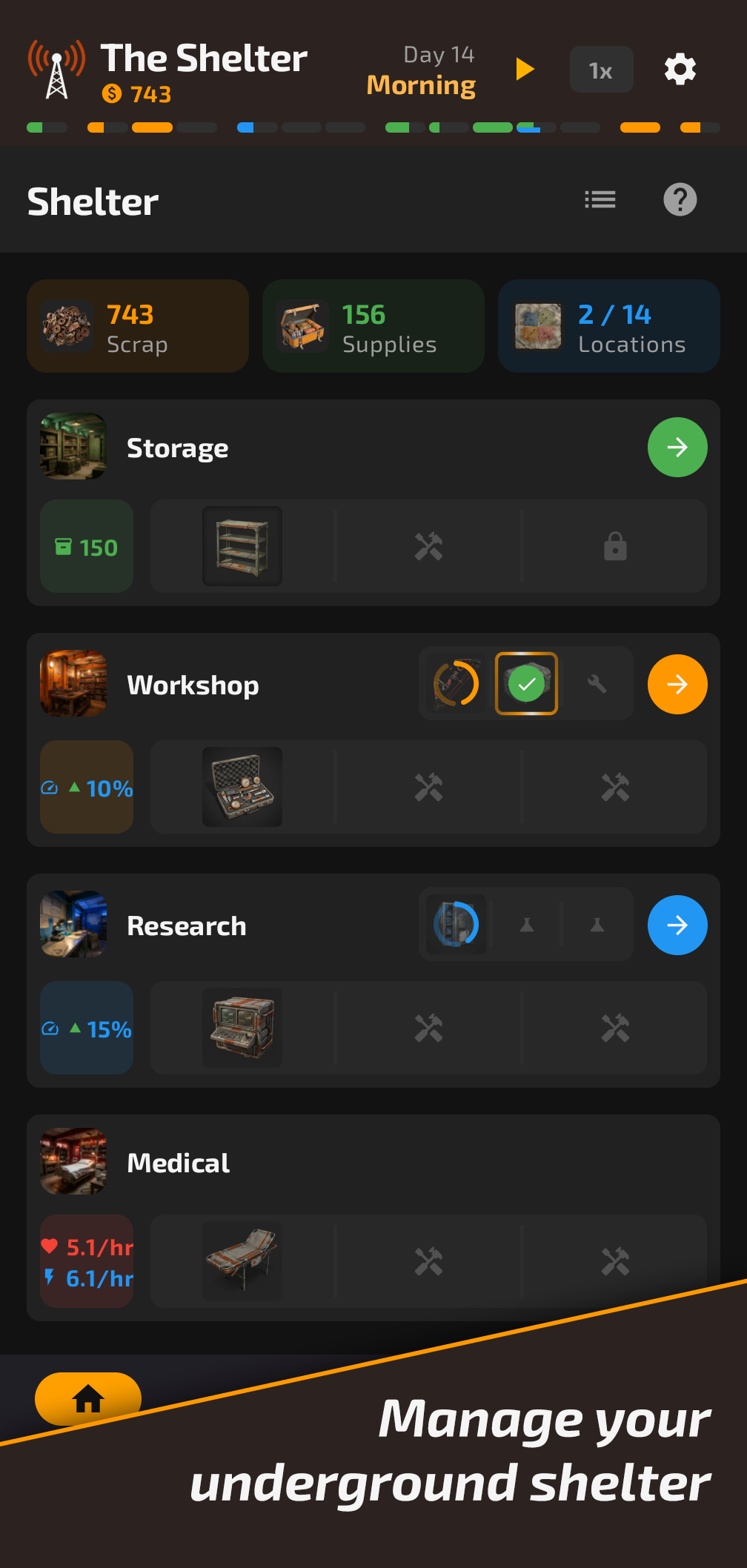747x1568 pixels.
Task: Click the in-progress research flask icon
Action: tap(455, 924)
